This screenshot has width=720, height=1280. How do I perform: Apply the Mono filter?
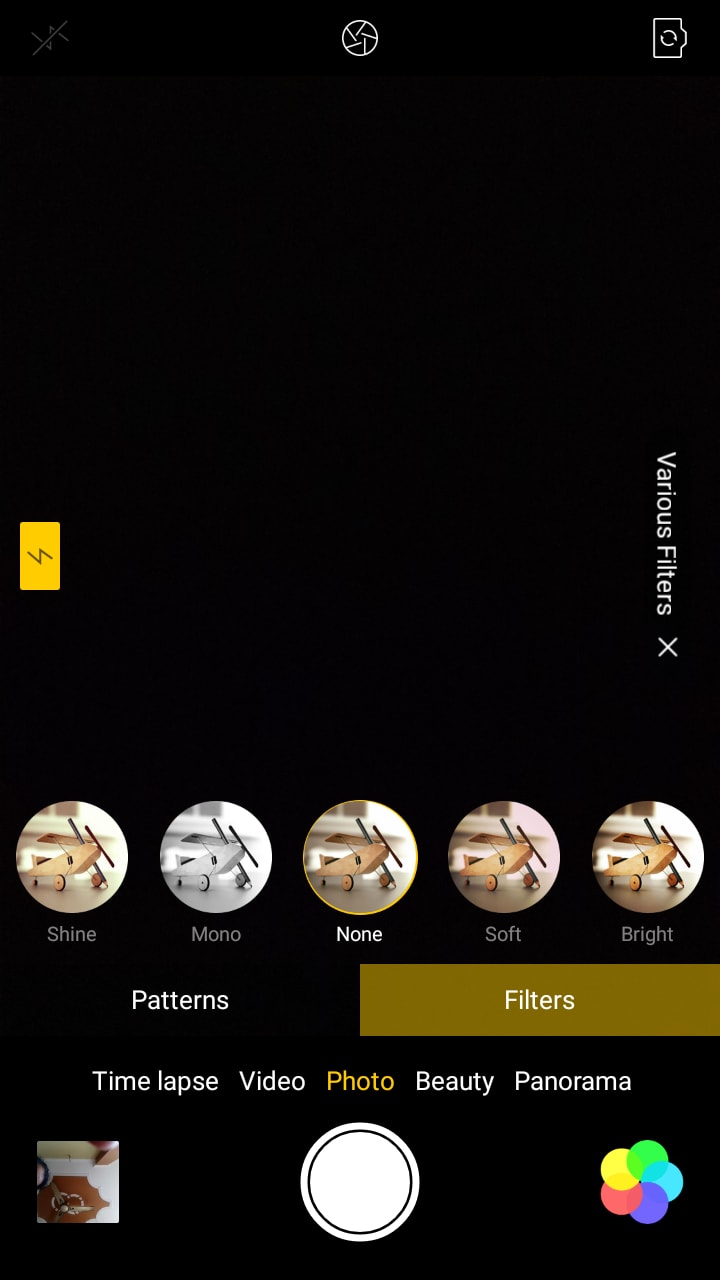pos(216,858)
